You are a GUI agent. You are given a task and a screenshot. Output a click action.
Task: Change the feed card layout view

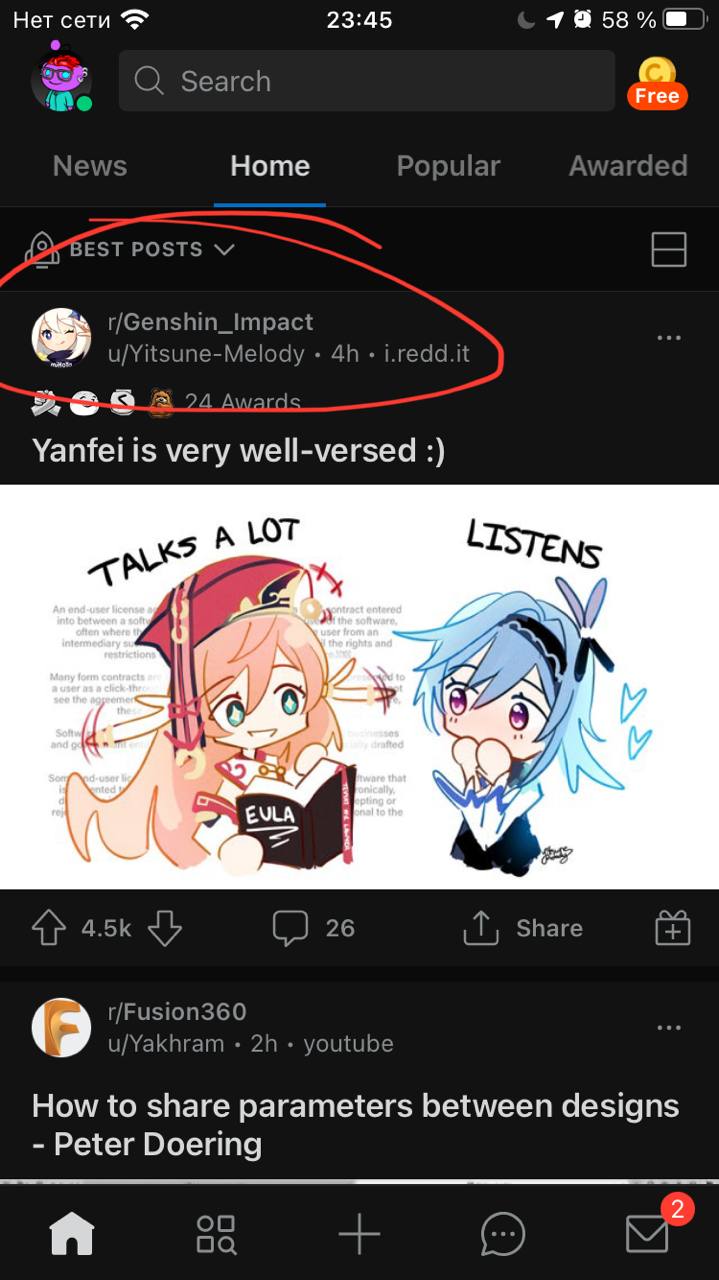click(x=669, y=249)
